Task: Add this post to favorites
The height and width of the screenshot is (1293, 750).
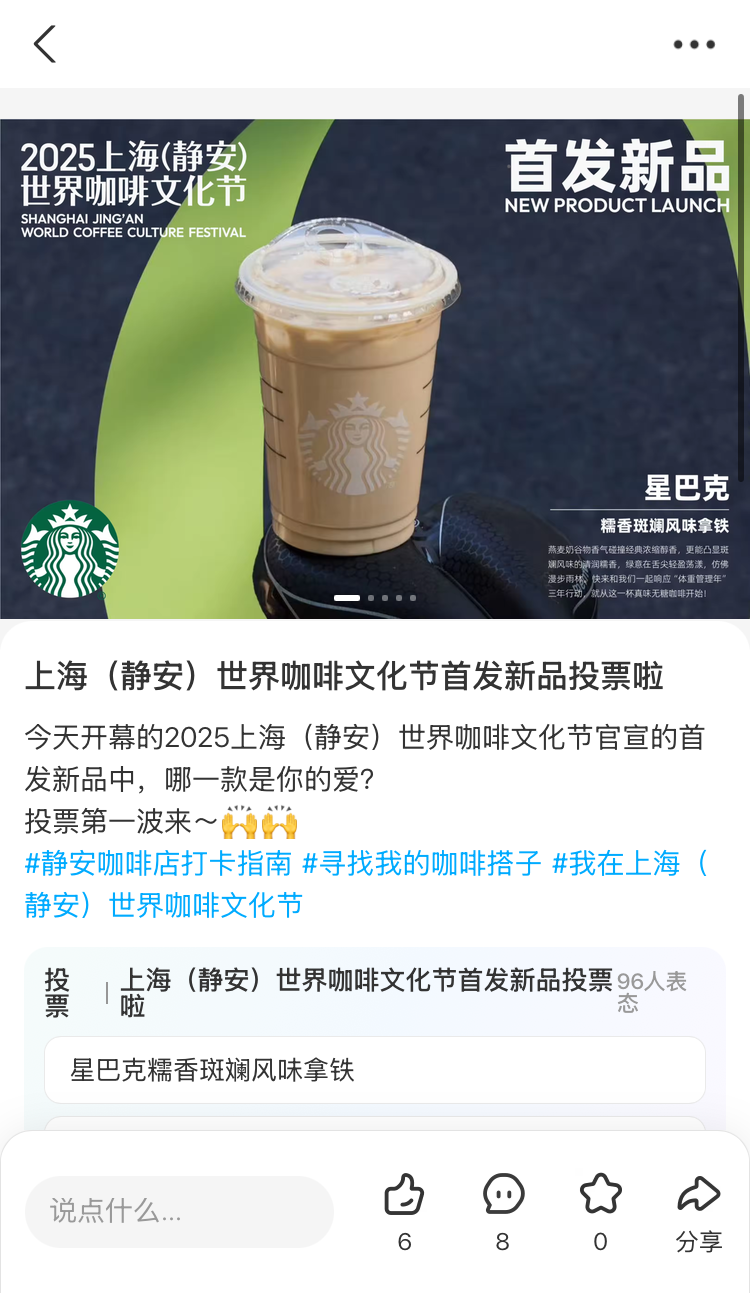Action: pyautogui.click(x=600, y=1196)
